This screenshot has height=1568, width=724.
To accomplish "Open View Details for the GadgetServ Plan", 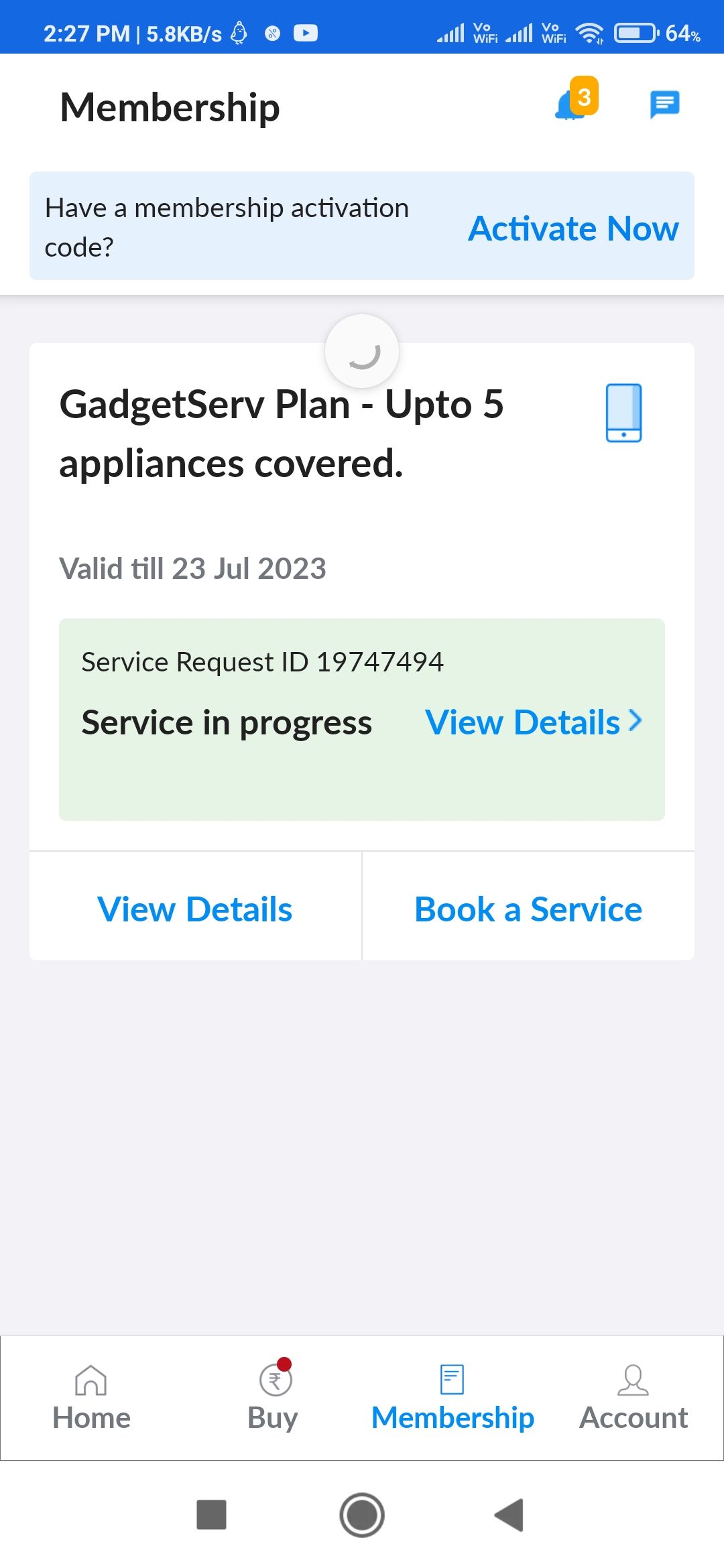I will click(x=195, y=909).
